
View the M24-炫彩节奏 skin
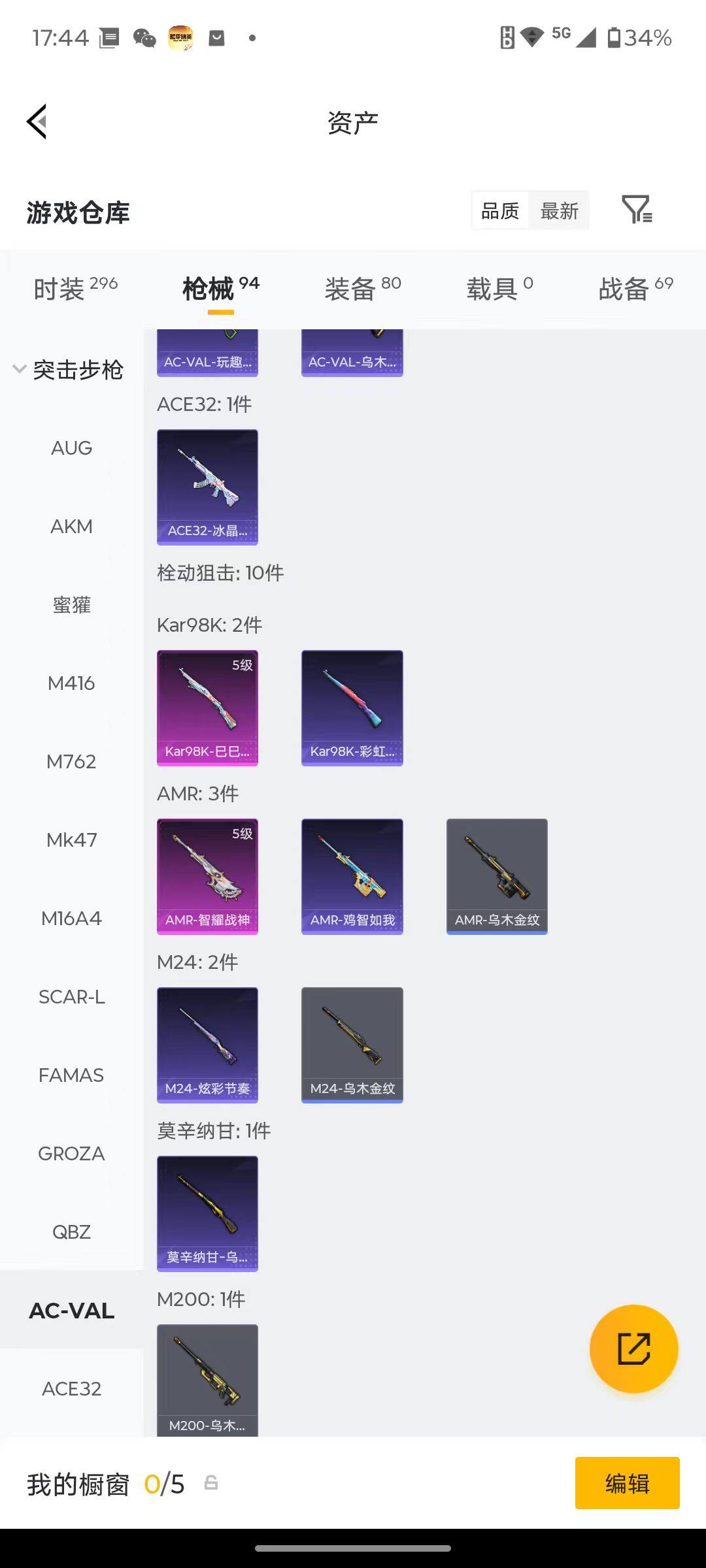click(x=207, y=1045)
